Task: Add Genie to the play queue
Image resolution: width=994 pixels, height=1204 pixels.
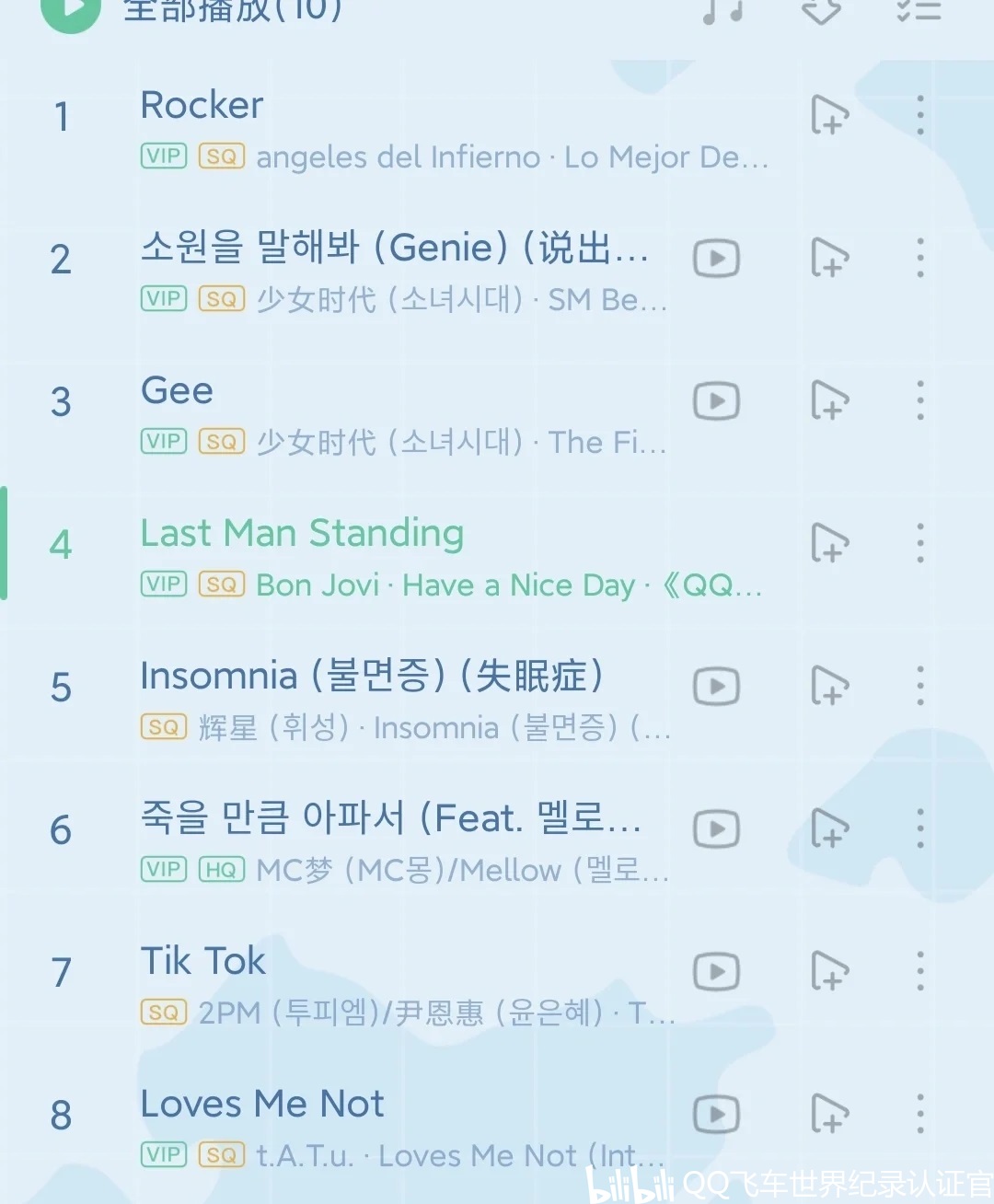Action: point(829,259)
